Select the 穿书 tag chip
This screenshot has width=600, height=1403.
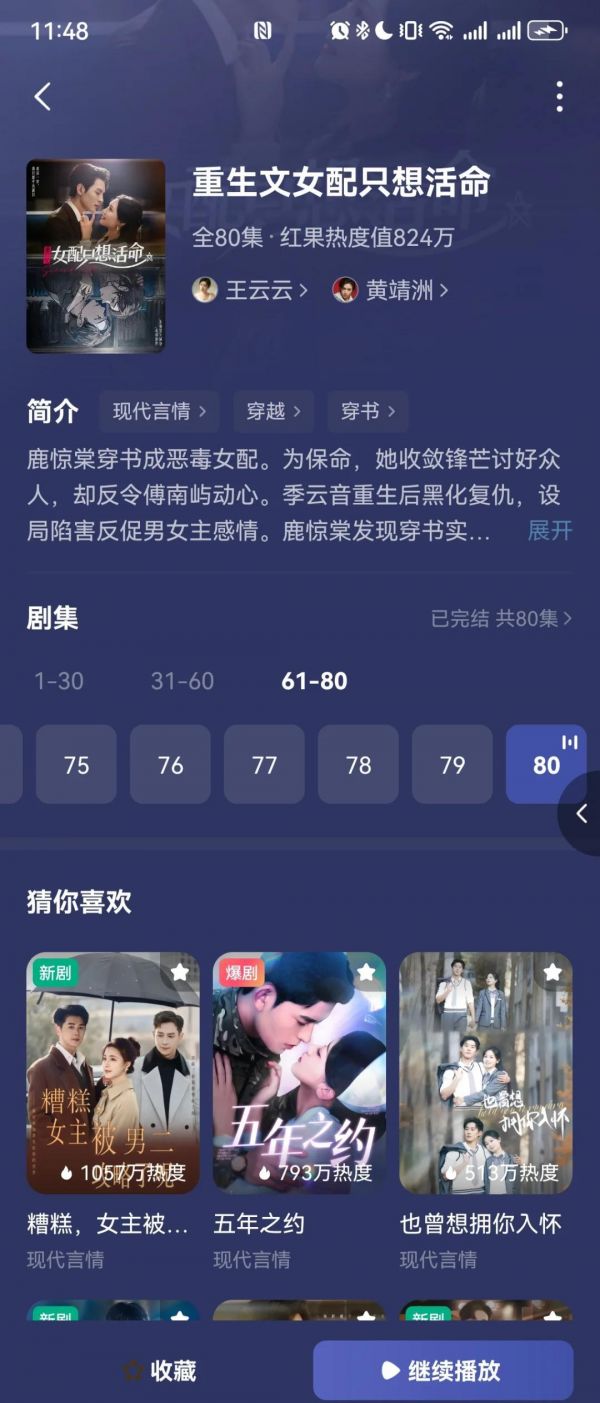tap(367, 411)
